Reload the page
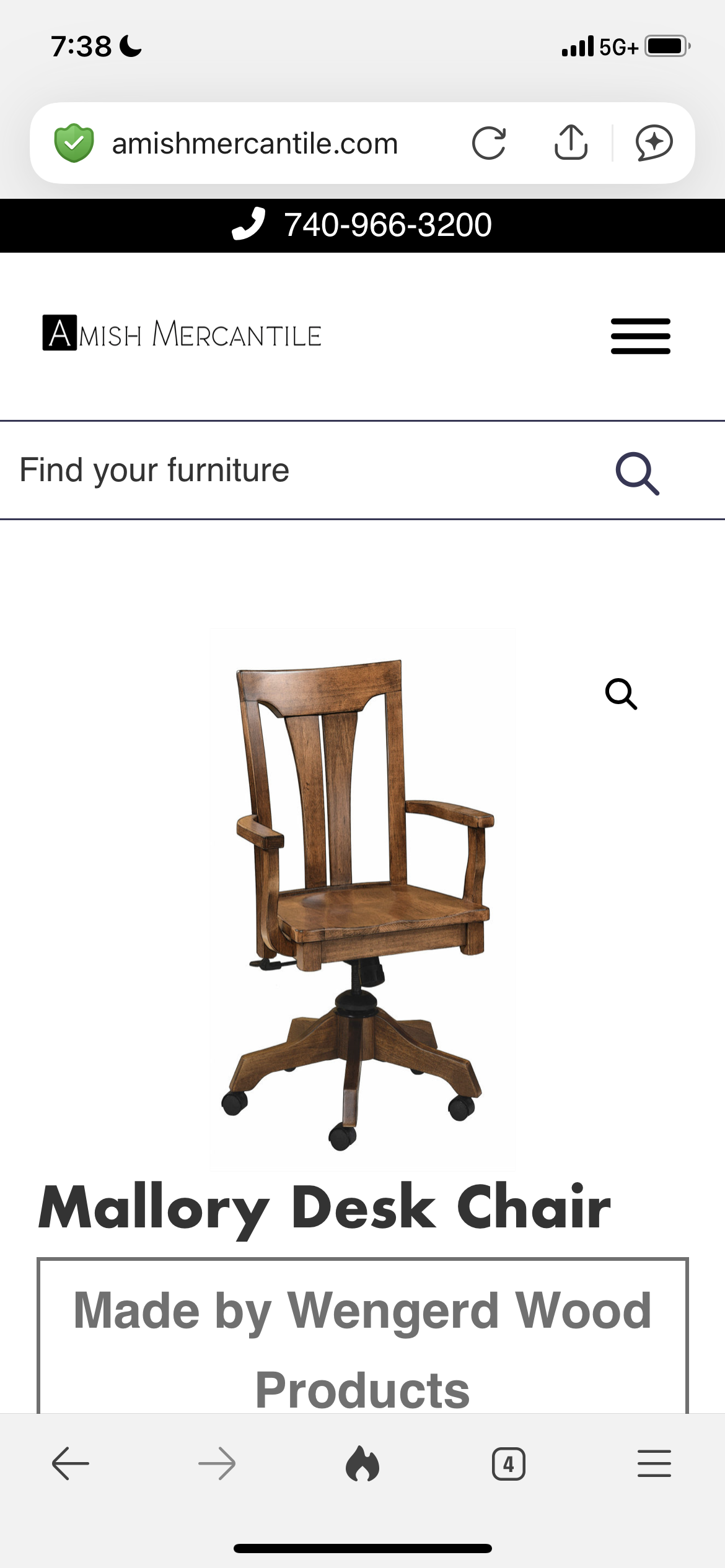 pyautogui.click(x=489, y=143)
